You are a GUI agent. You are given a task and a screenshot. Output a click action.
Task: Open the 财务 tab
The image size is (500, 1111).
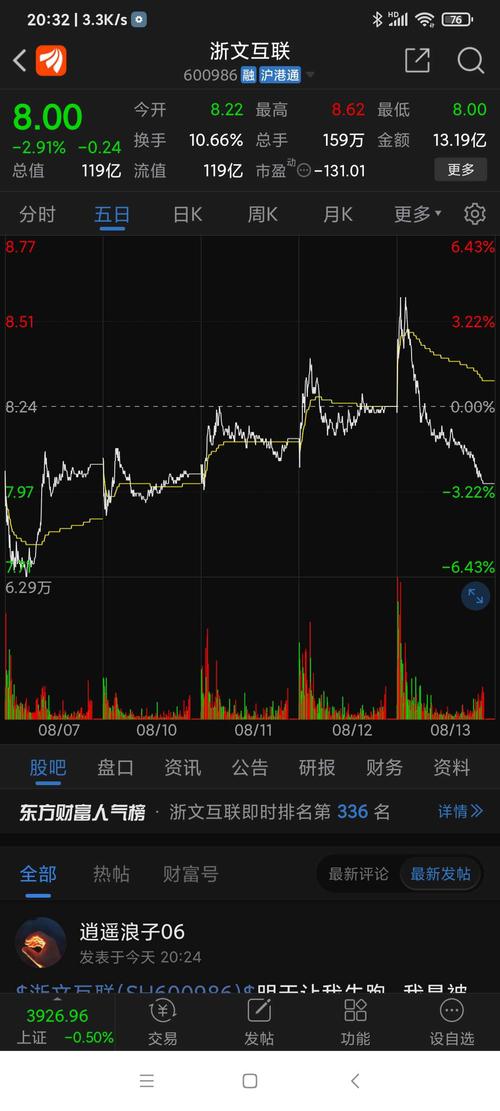click(x=385, y=767)
